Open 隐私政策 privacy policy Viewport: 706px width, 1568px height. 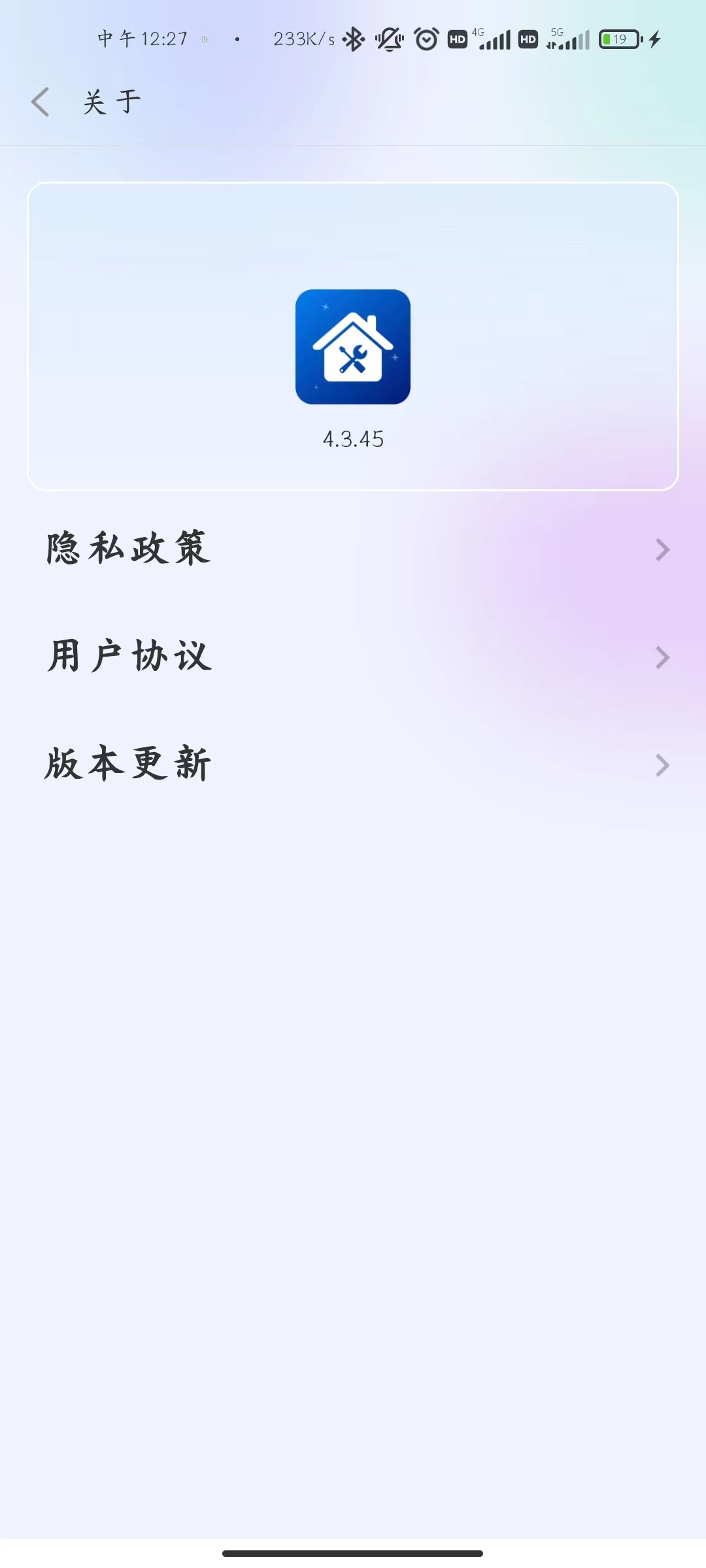tap(353, 549)
